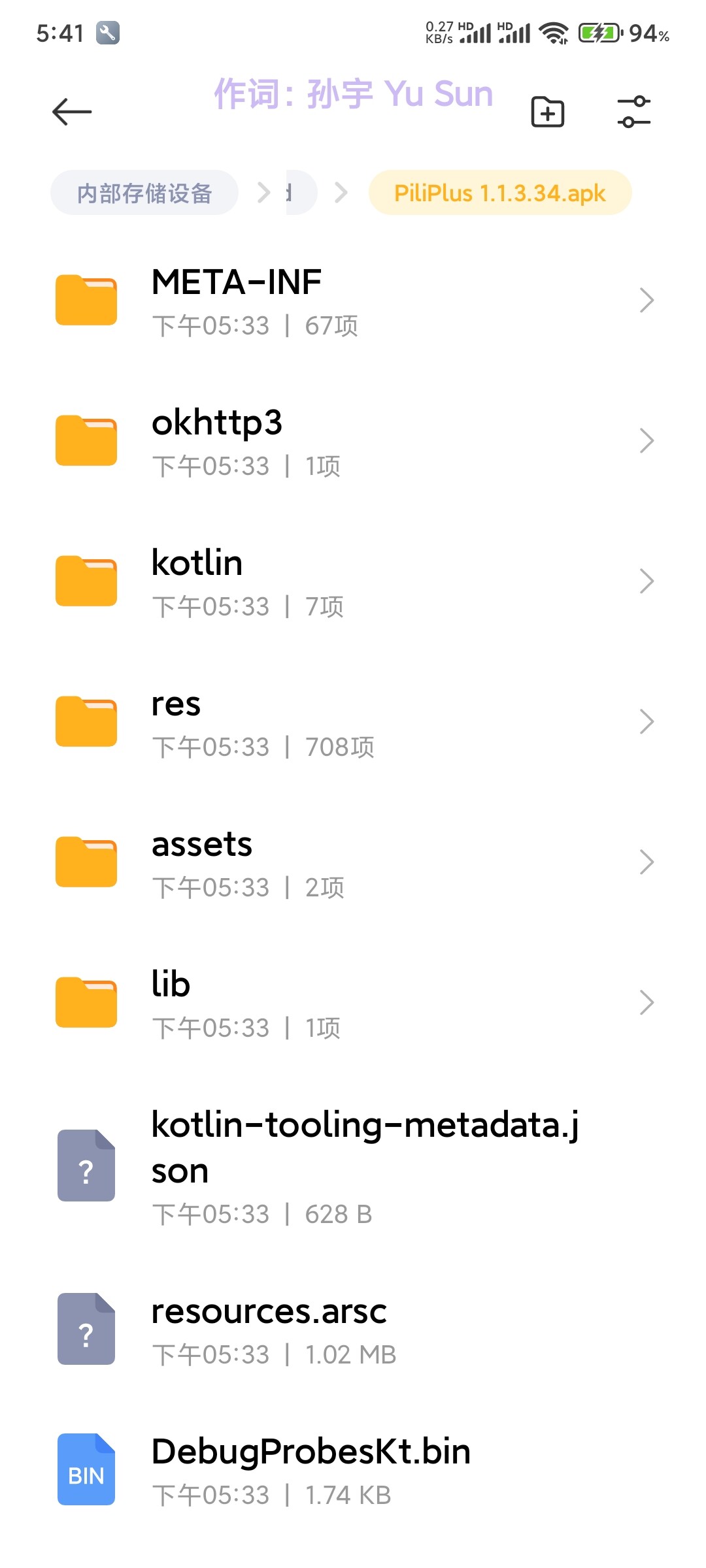Open the kotlin folder
The height and width of the screenshot is (1568, 706).
[353, 581]
